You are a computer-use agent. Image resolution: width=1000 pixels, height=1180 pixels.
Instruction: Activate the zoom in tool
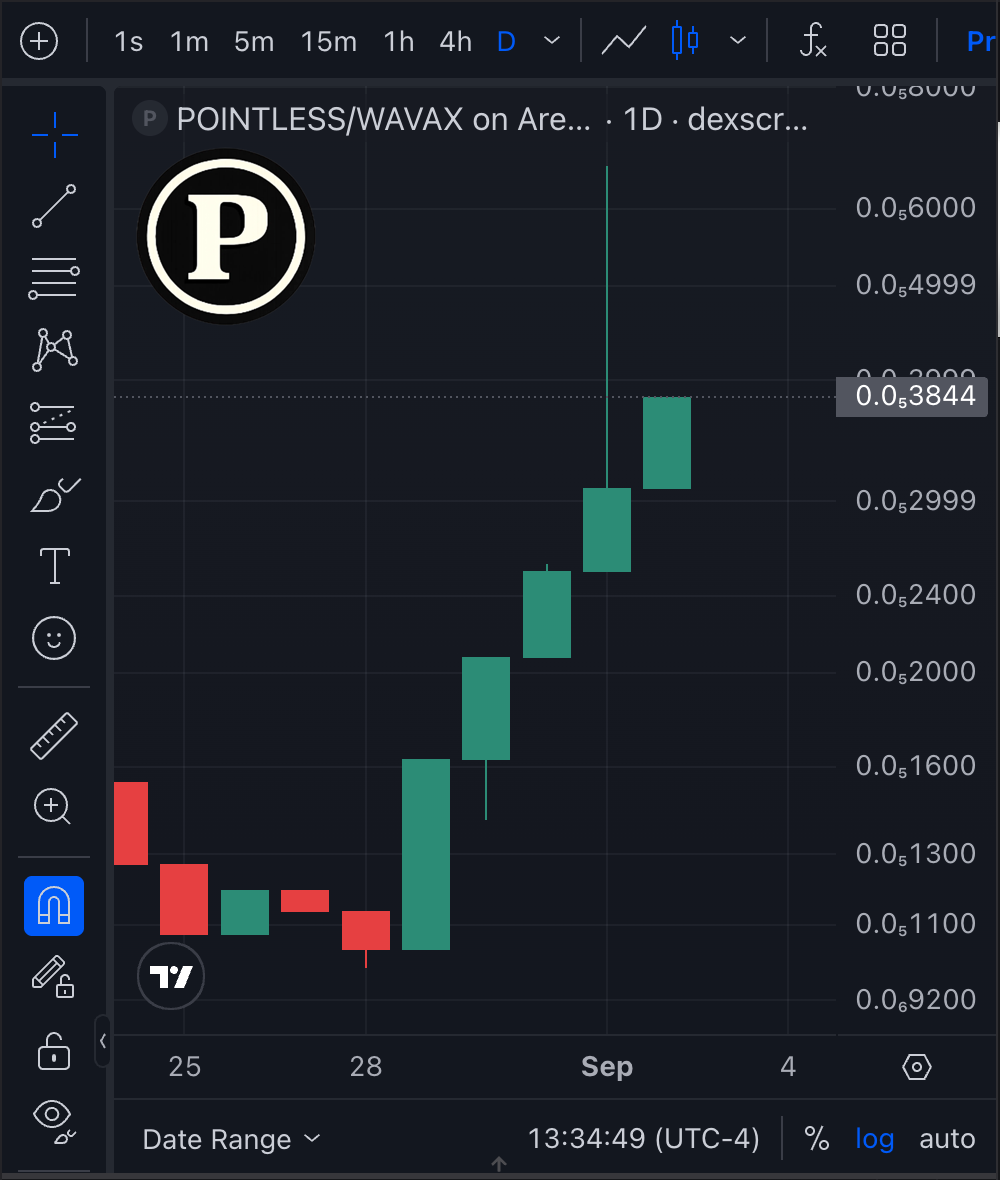pyautogui.click(x=54, y=807)
